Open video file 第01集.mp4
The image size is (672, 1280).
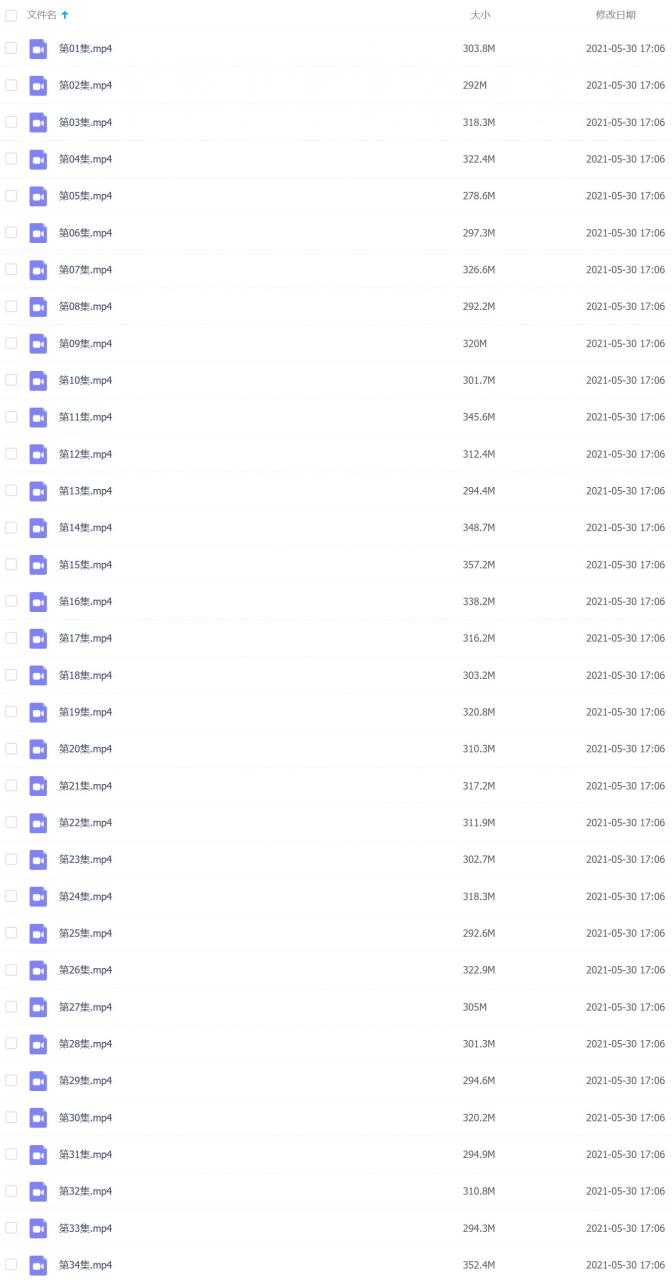point(85,48)
